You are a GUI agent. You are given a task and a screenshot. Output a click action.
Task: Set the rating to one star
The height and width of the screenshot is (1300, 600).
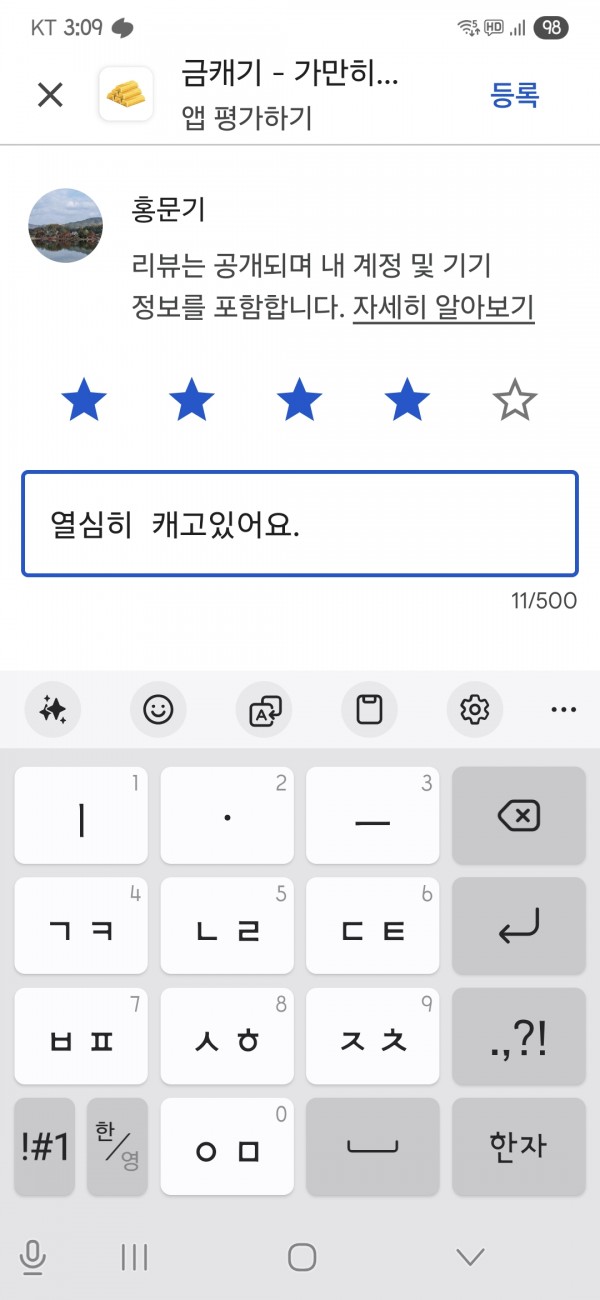point(84,402)
